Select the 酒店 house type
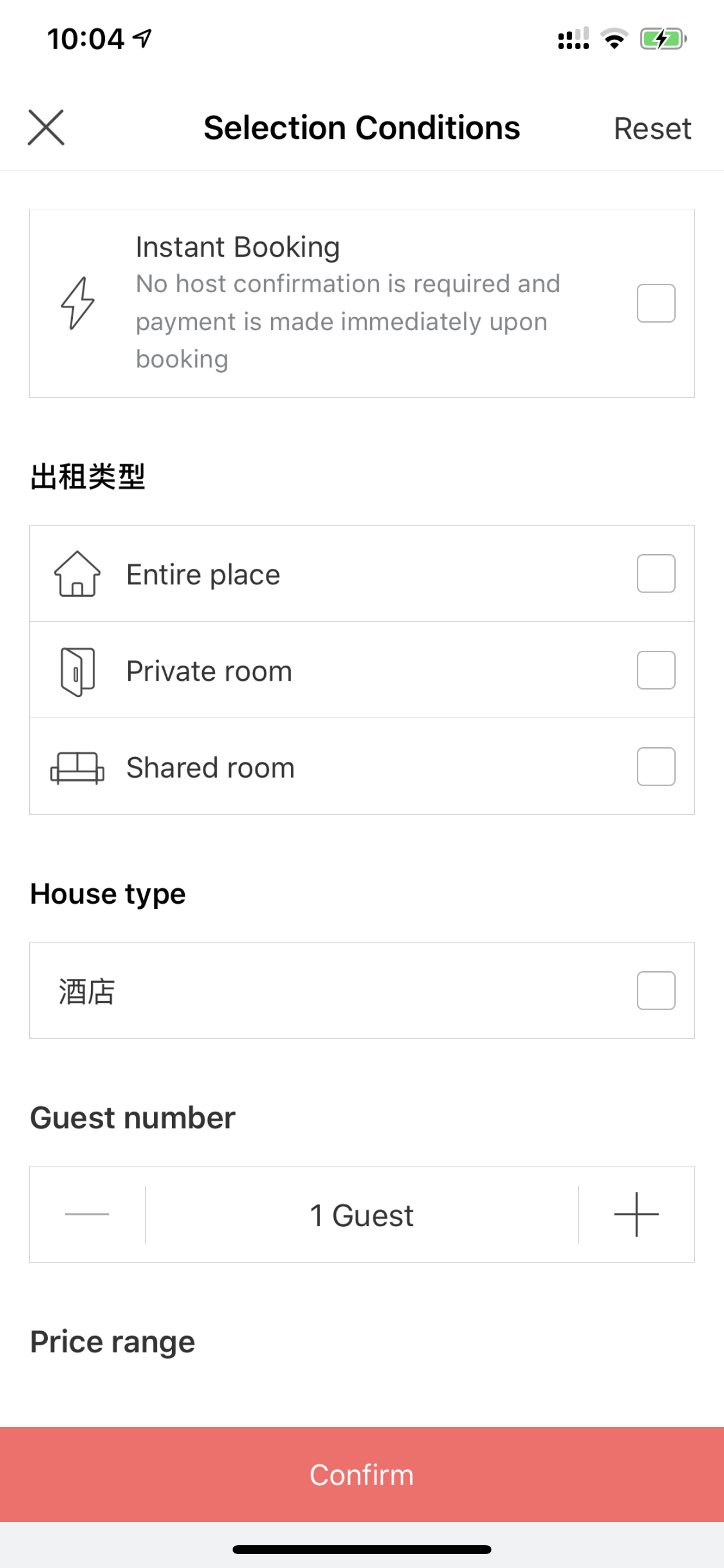724x1568 pixels. coord(656,991)
